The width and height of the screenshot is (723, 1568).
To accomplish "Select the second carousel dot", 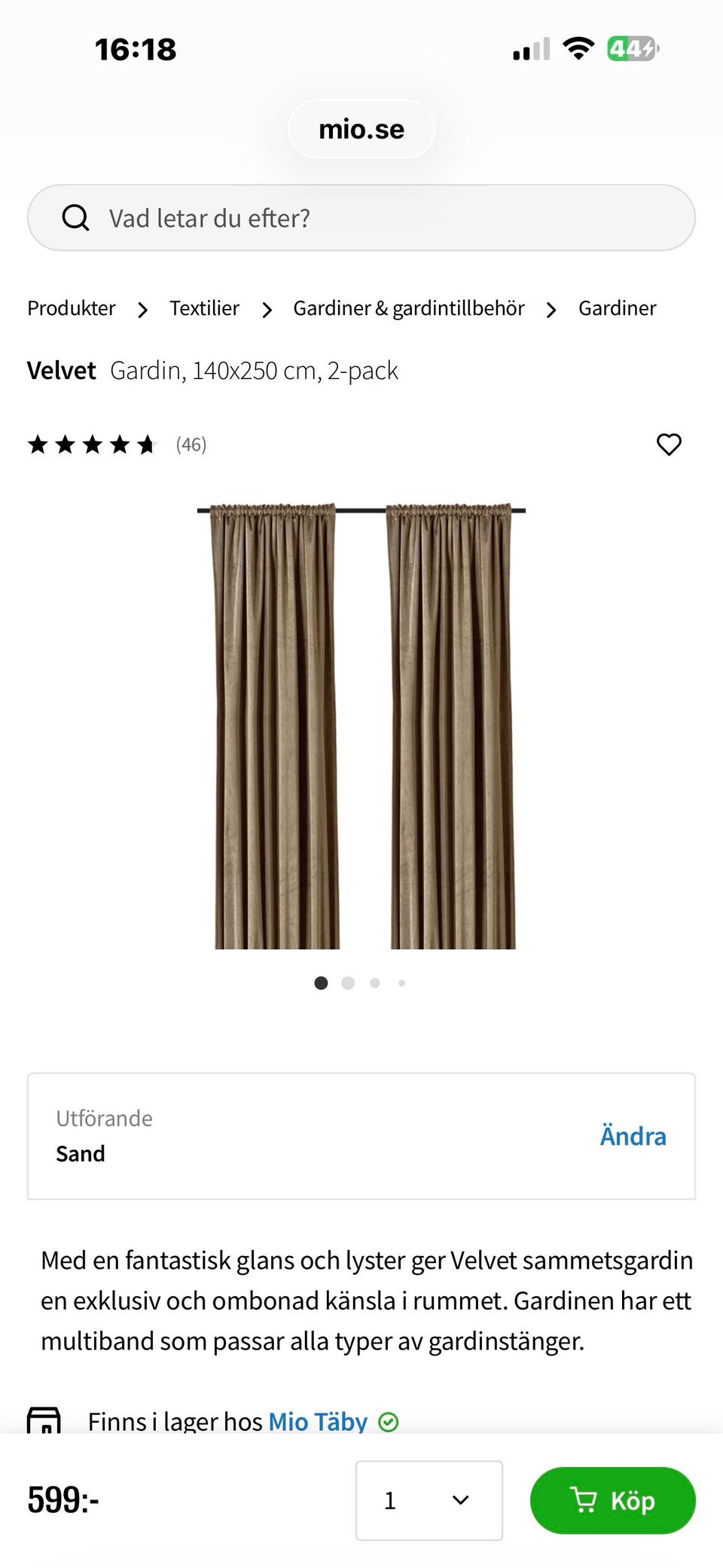I will click(348, 983).
